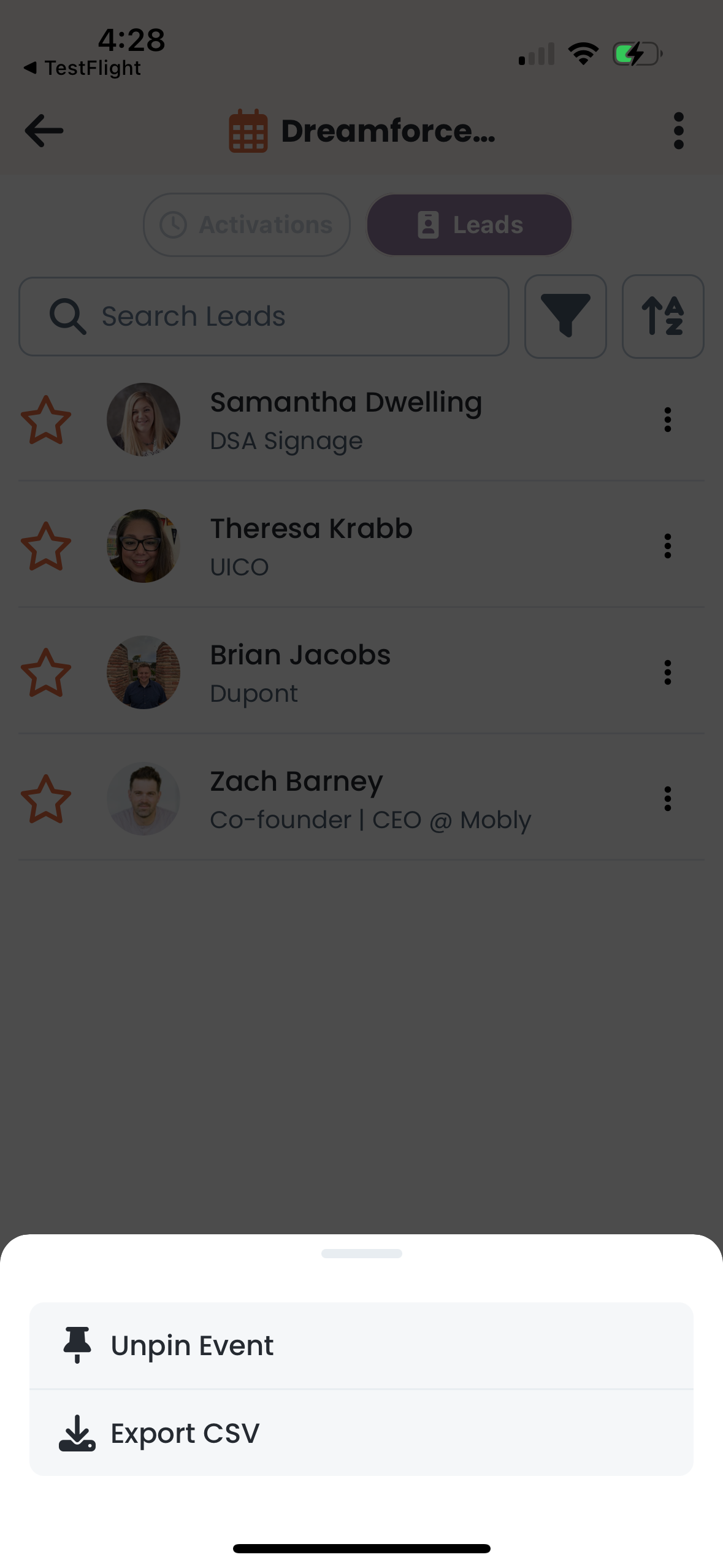Favorite Zach Barney with the star
Viewport: 723px width, 1568px height.
point(46,799)
